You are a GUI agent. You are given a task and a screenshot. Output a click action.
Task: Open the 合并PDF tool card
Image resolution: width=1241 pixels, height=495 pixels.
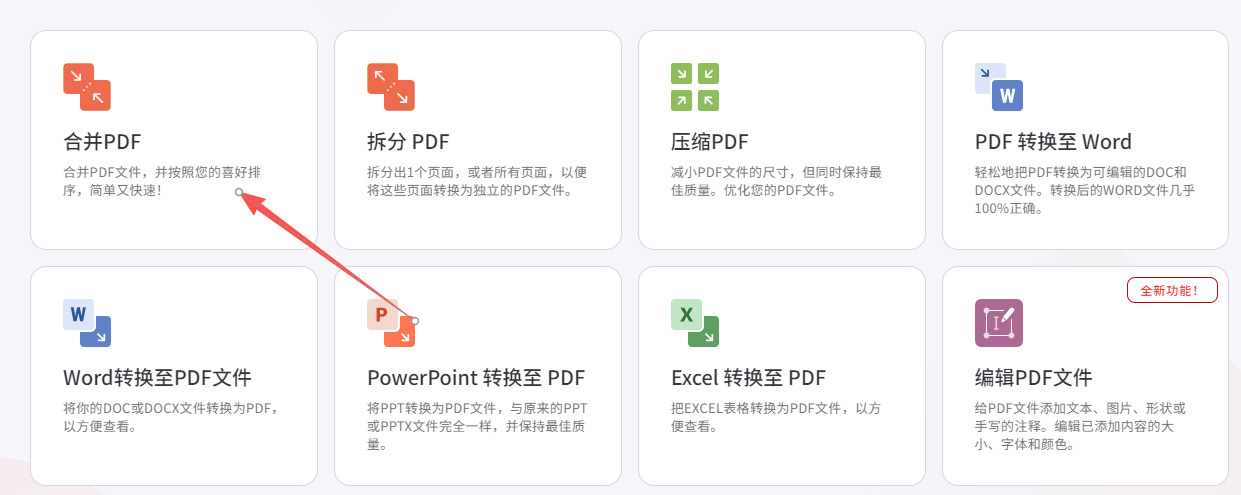pos(173,140)
